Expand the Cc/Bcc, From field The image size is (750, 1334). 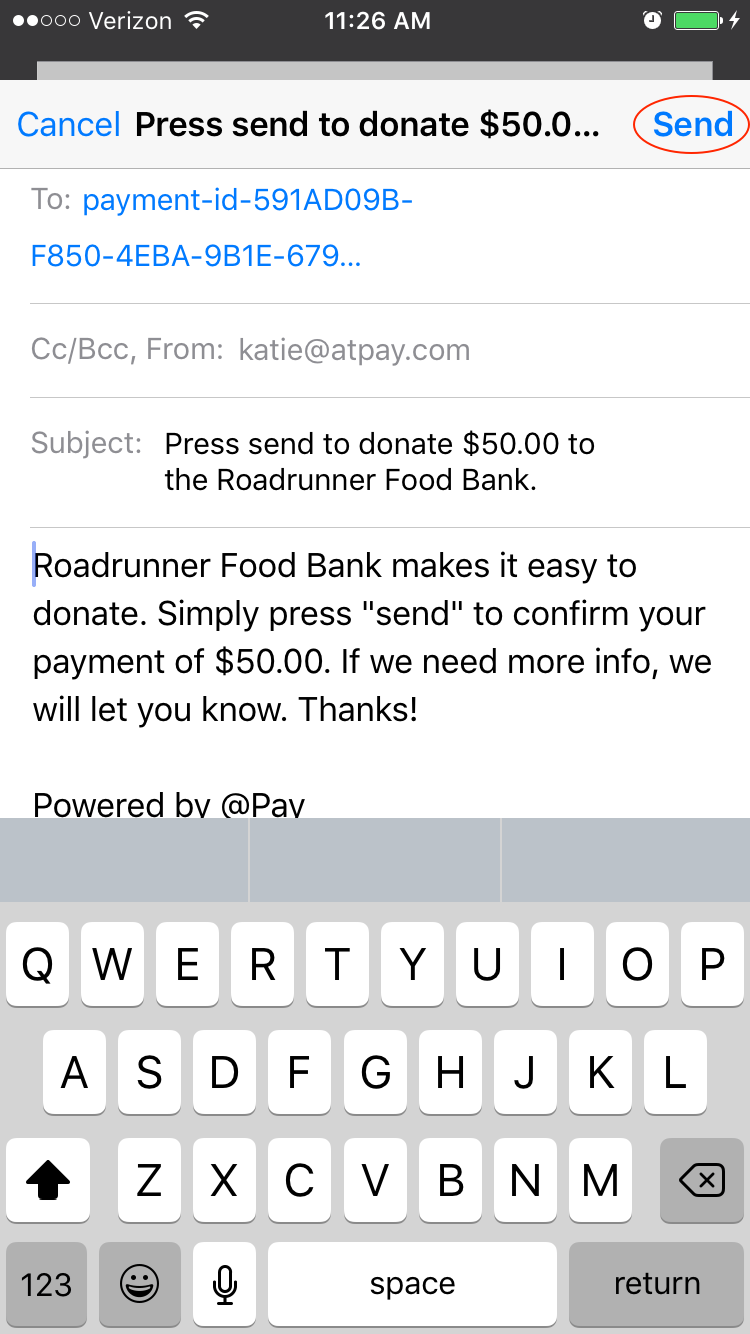click(390, 350)
